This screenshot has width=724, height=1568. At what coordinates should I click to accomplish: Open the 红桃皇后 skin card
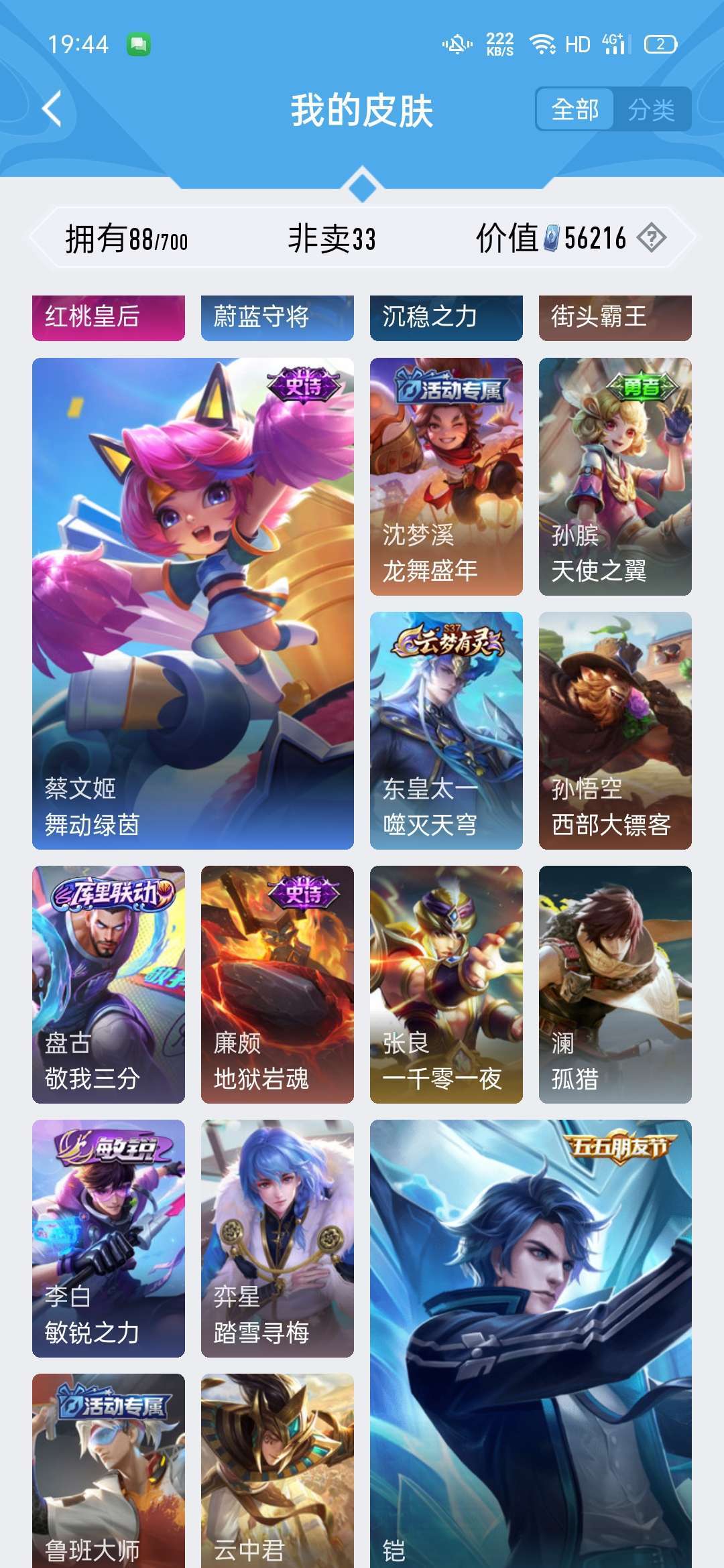click(x=109, y=318)
